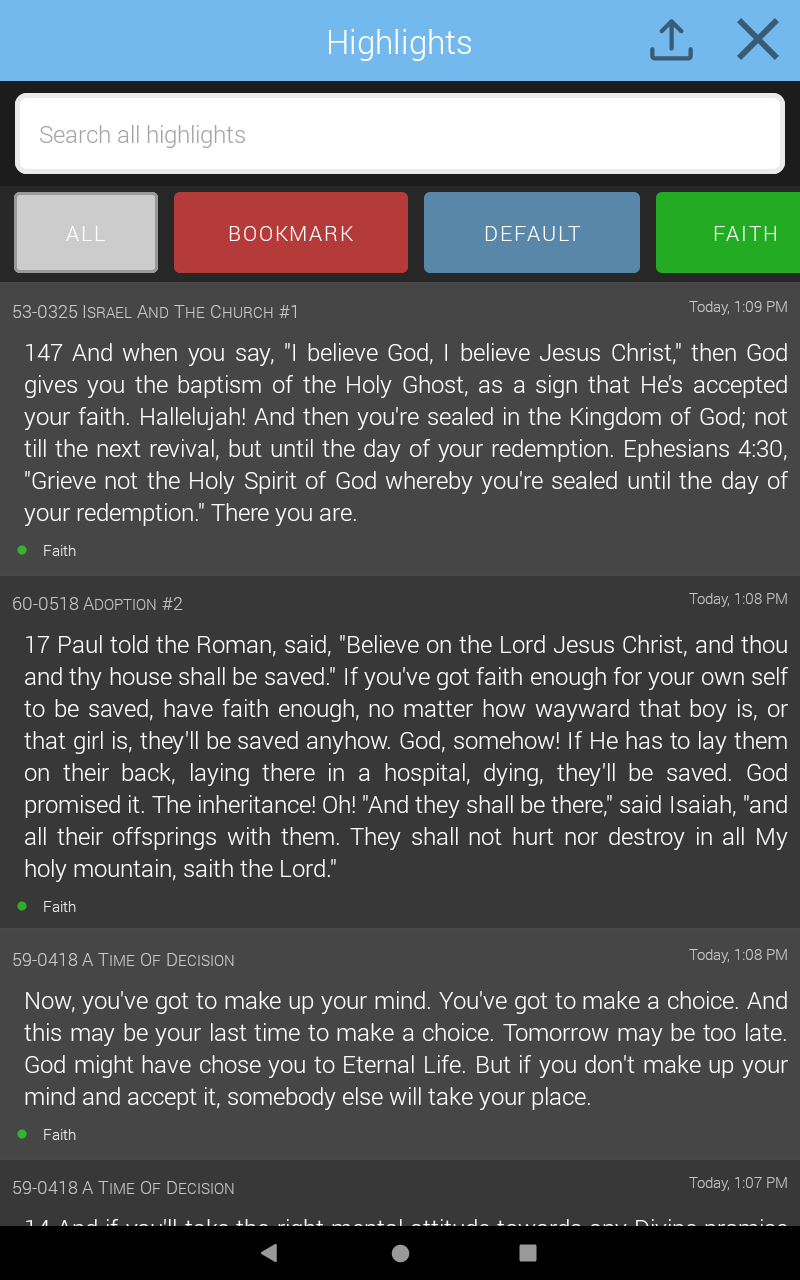Tap the system home button

400,1253
